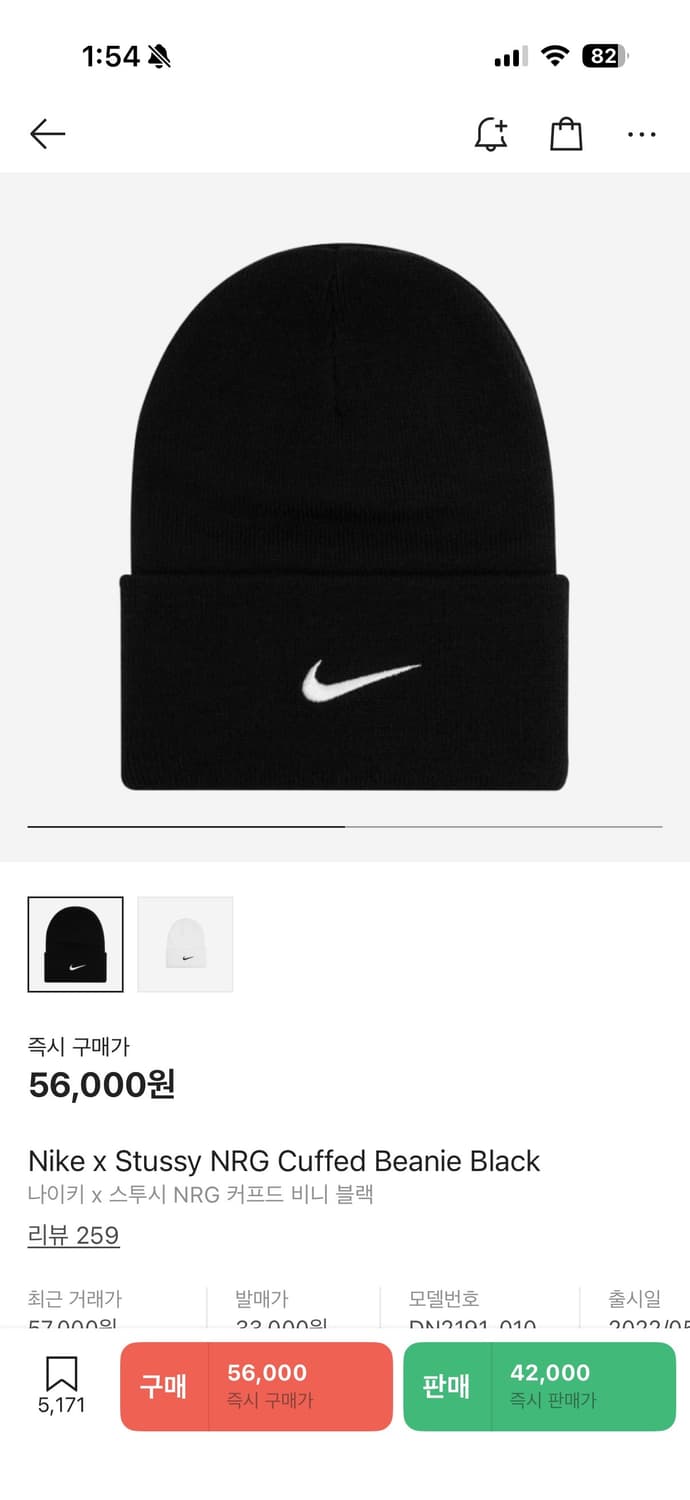This screenshot has height=1500, width=690.
Task: Go back using the arrow icon
Action: coord(47,133)
